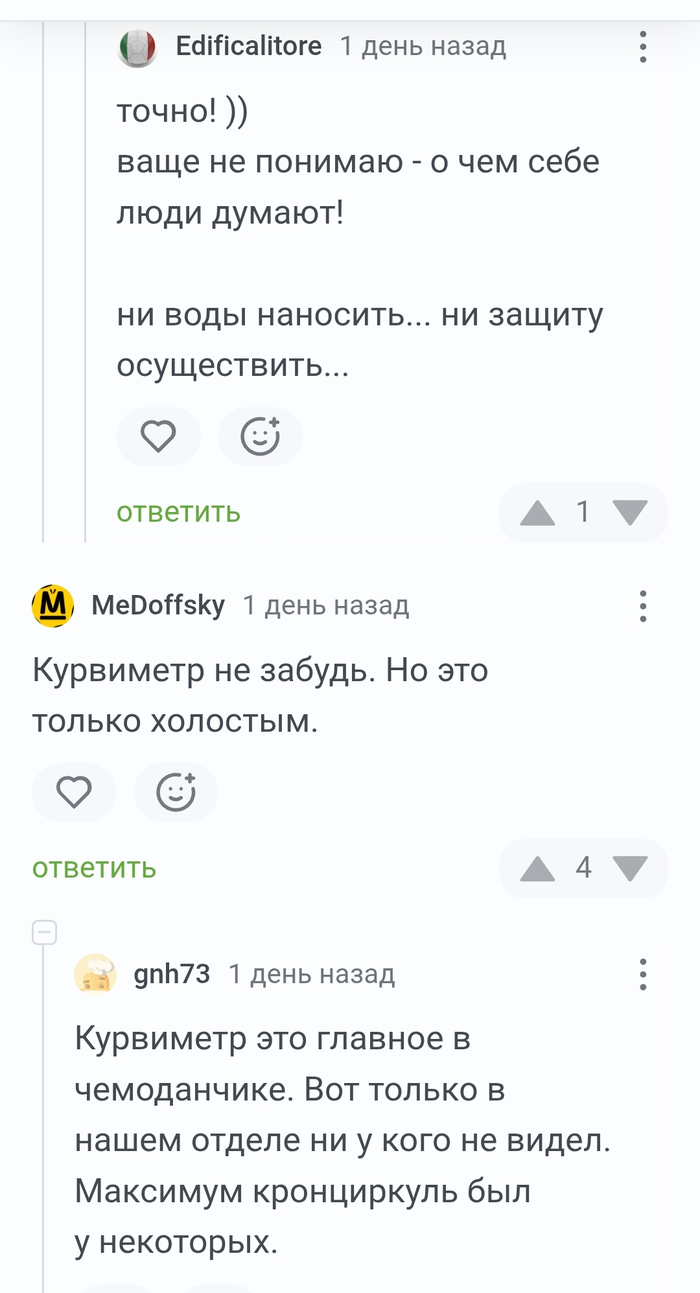Open overflow menu on Edificalitore's comment

click(643, 46)
